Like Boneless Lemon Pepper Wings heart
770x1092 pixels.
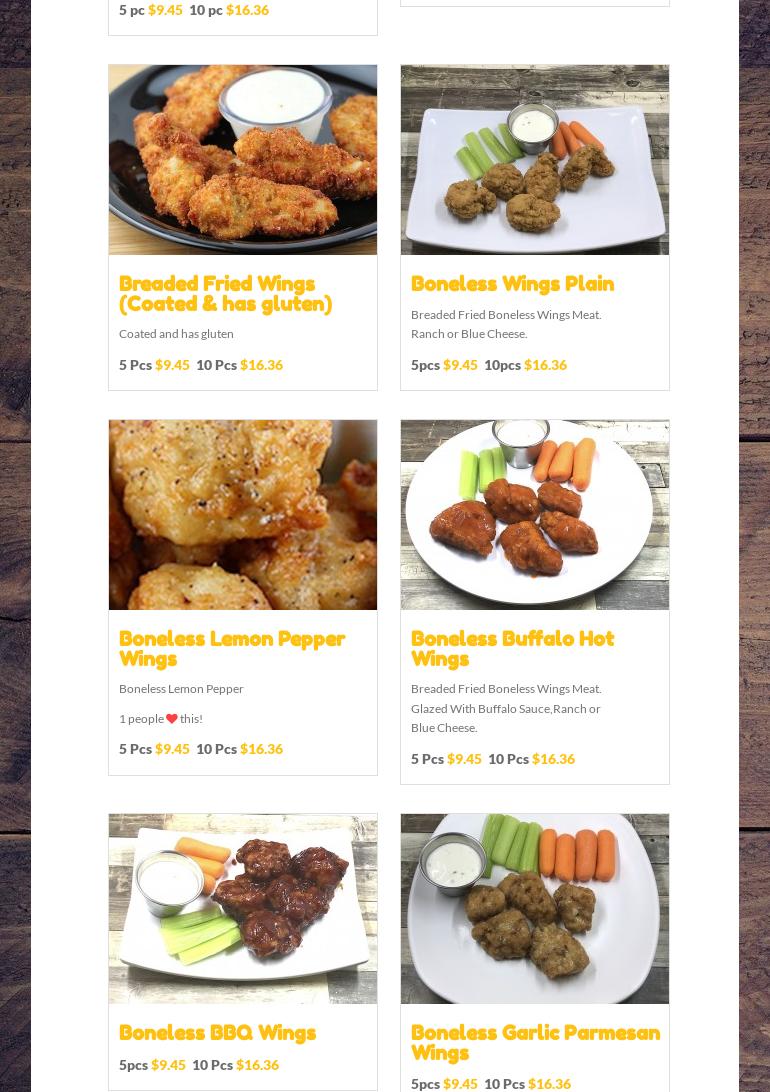172,719
